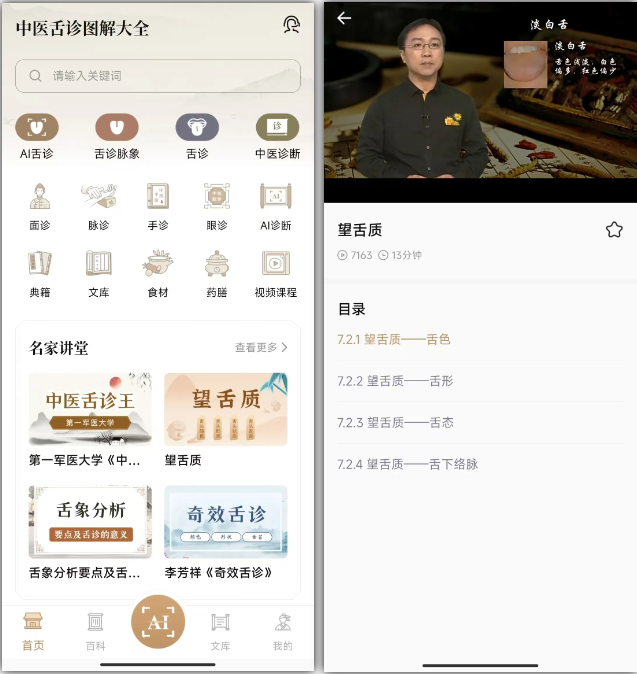This screenshot has width=637, height=674.
Task: Open 药膳 category
Action: [x=217, y=272]
